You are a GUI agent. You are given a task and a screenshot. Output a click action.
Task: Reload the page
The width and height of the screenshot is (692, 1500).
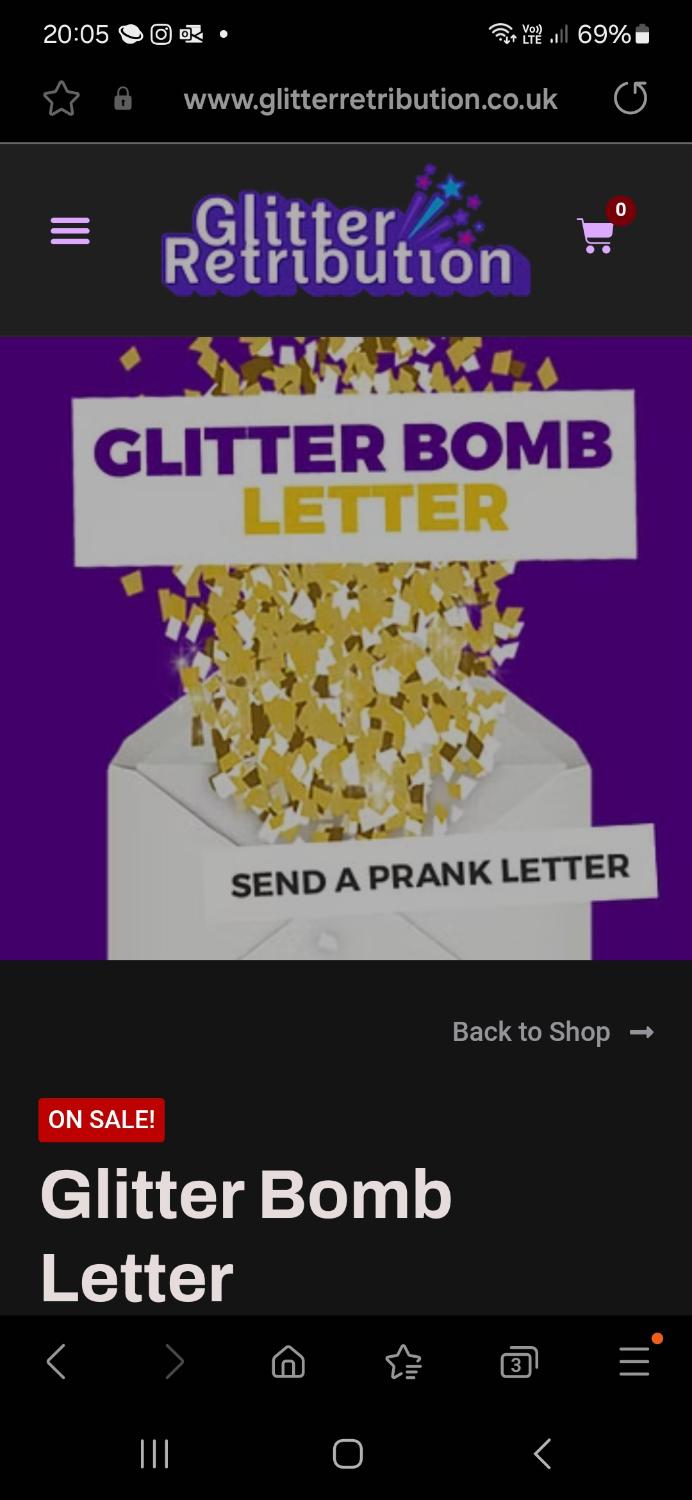[630, 99]
